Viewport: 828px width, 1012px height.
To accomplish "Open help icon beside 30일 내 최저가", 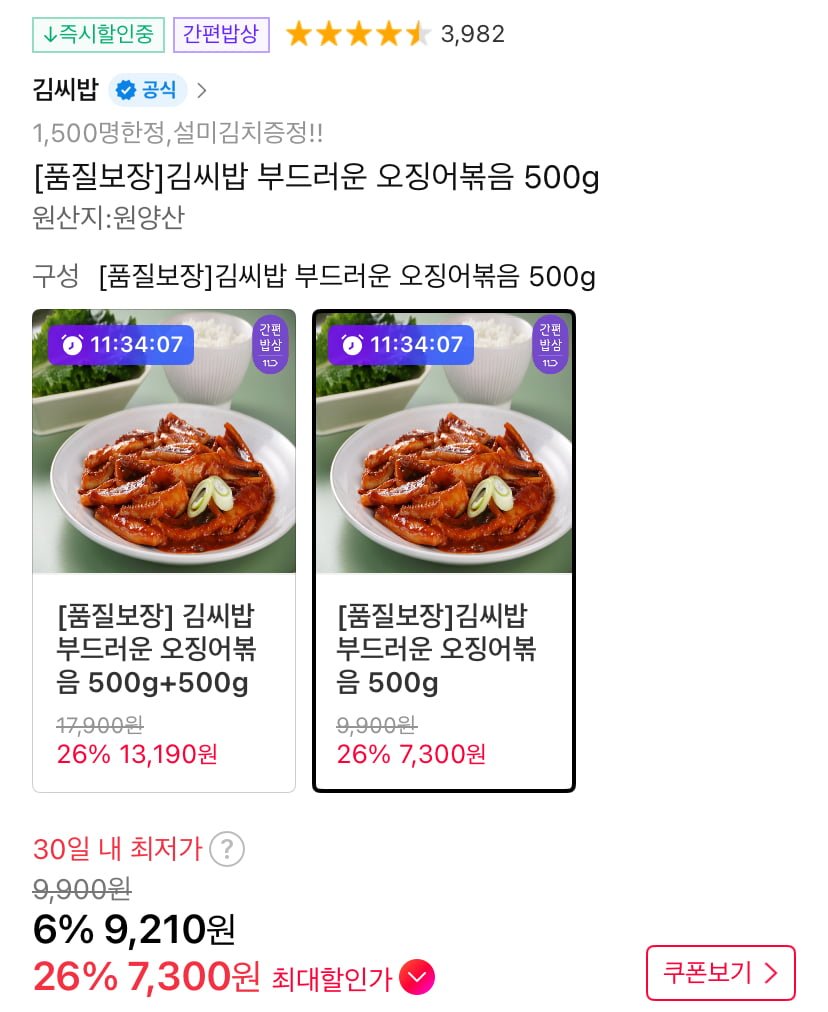I will click(x=227, y=849).
